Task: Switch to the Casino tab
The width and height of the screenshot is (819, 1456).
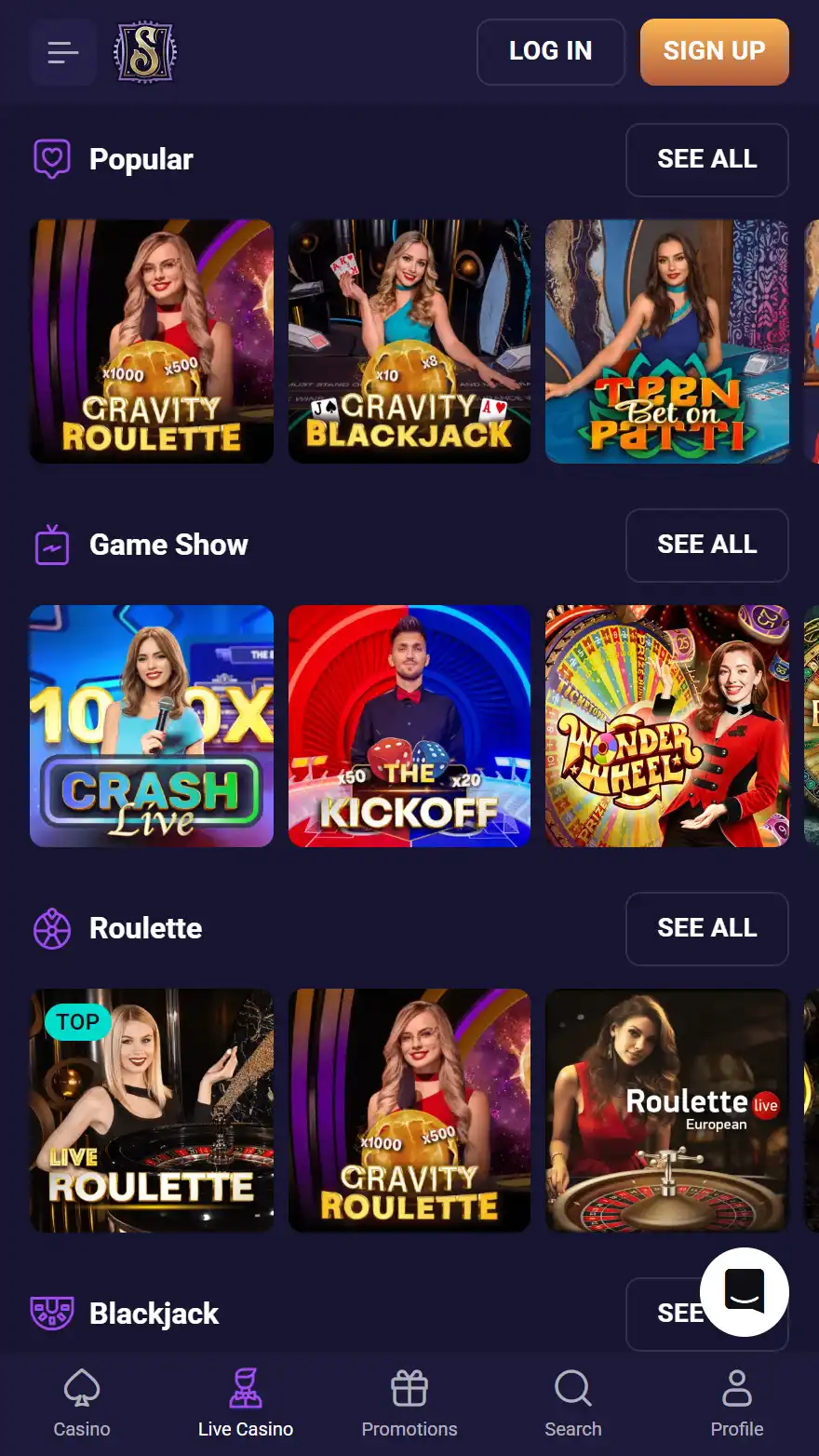Action: coord(82,1403)
